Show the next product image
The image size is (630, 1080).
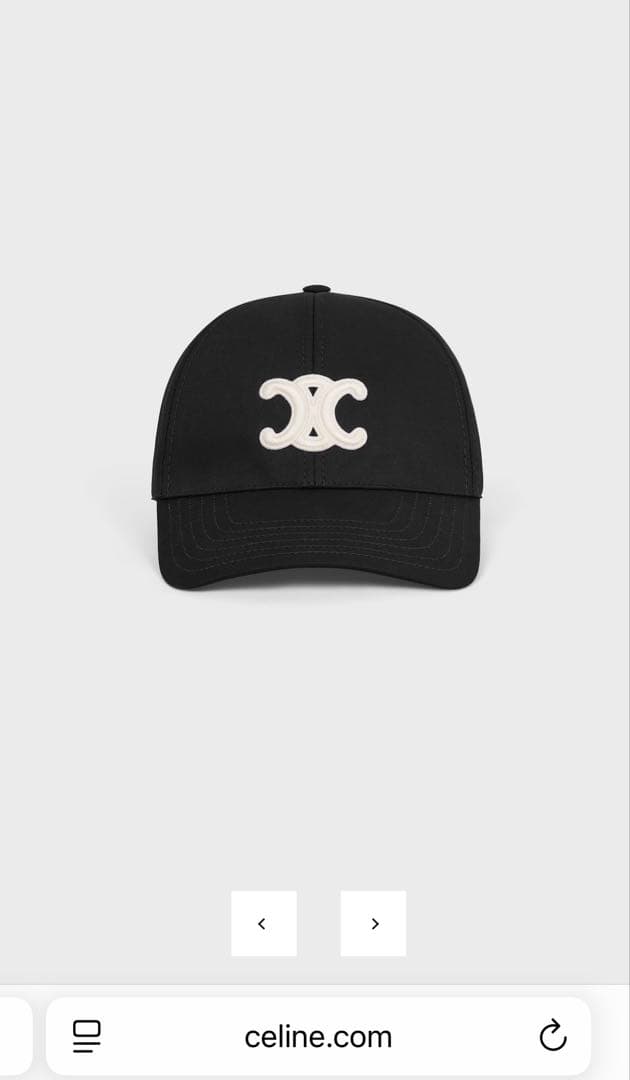click(373, 923)
